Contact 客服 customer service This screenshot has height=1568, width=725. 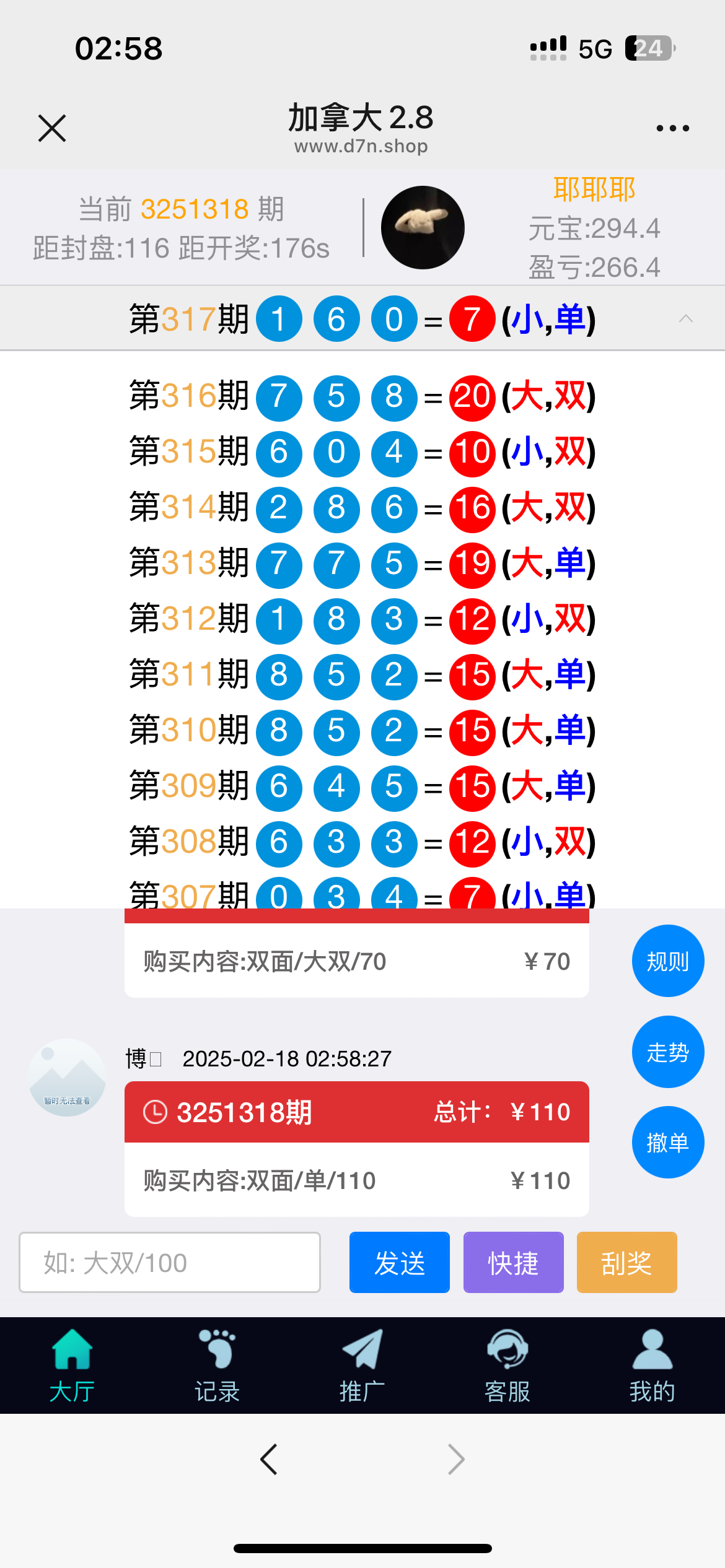tap(507, 1365)
